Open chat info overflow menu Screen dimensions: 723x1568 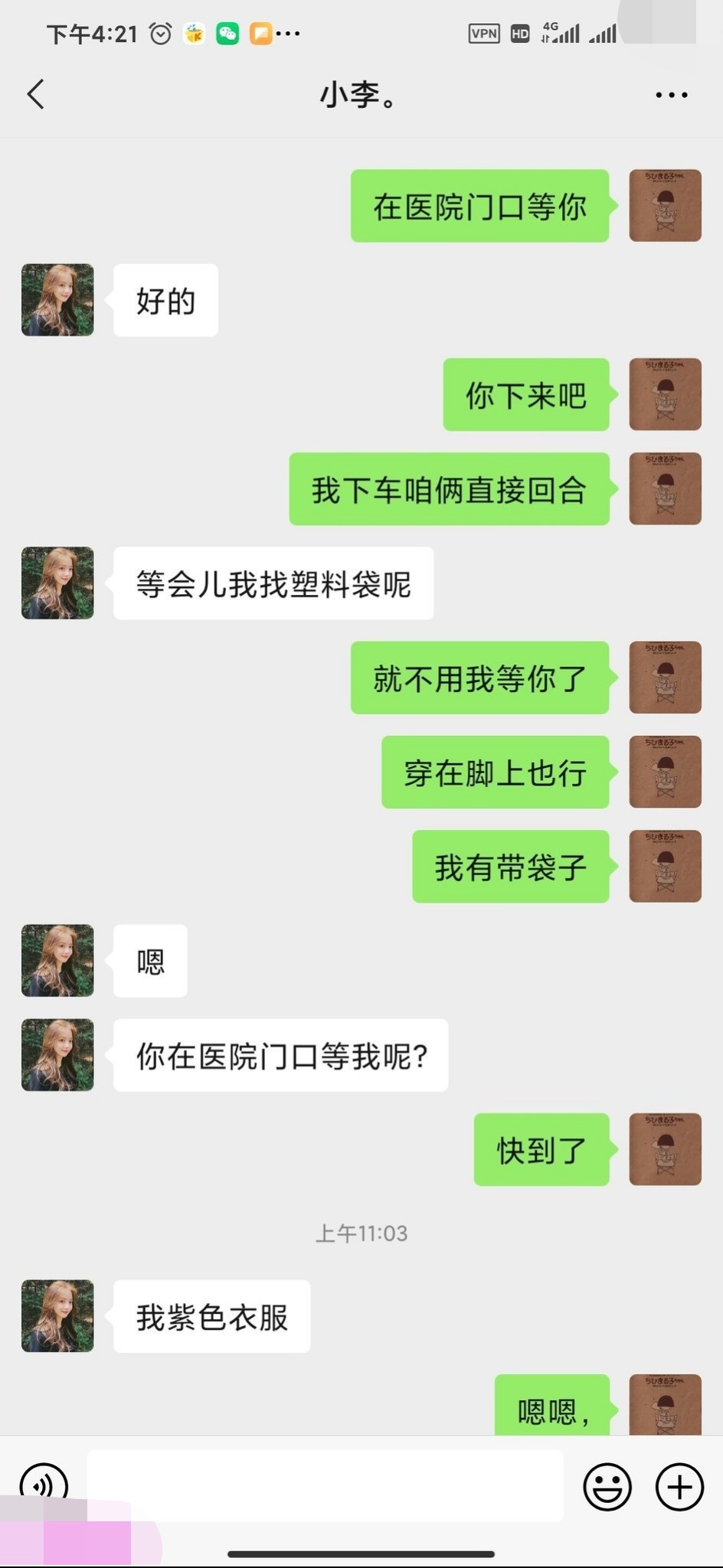click(671, 95)
